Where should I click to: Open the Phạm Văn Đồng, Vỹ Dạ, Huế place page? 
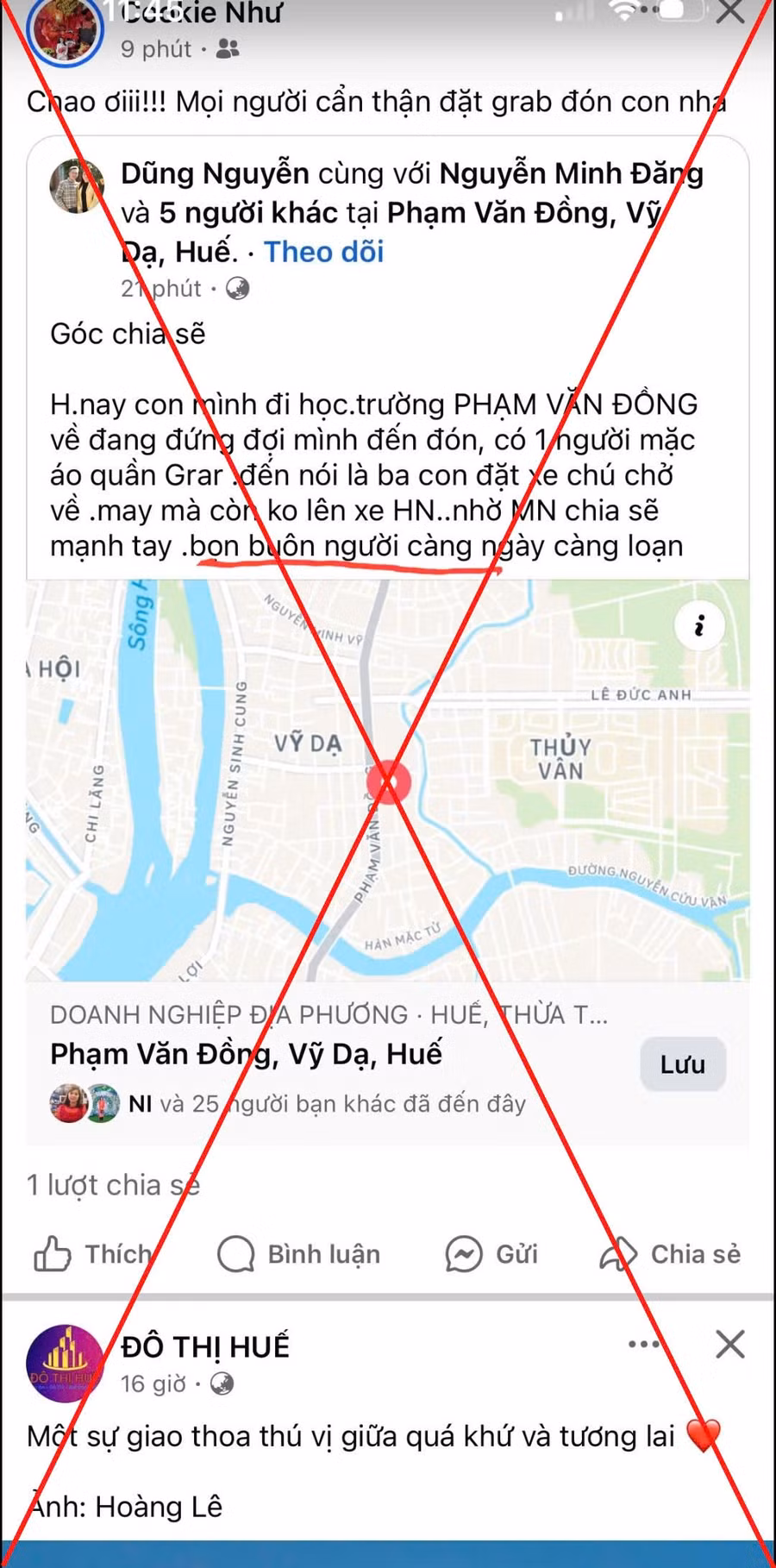pos(246,1054)
